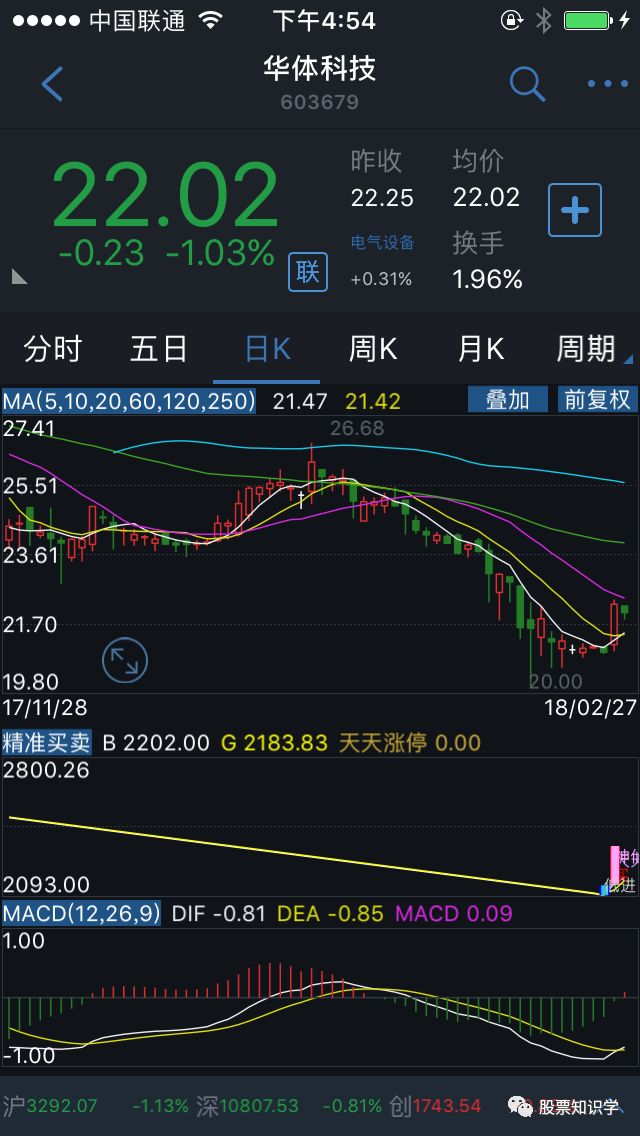Open the three-dot overflow menu
This screenshot has height=1136, width=640.
(x=607, y=84)
